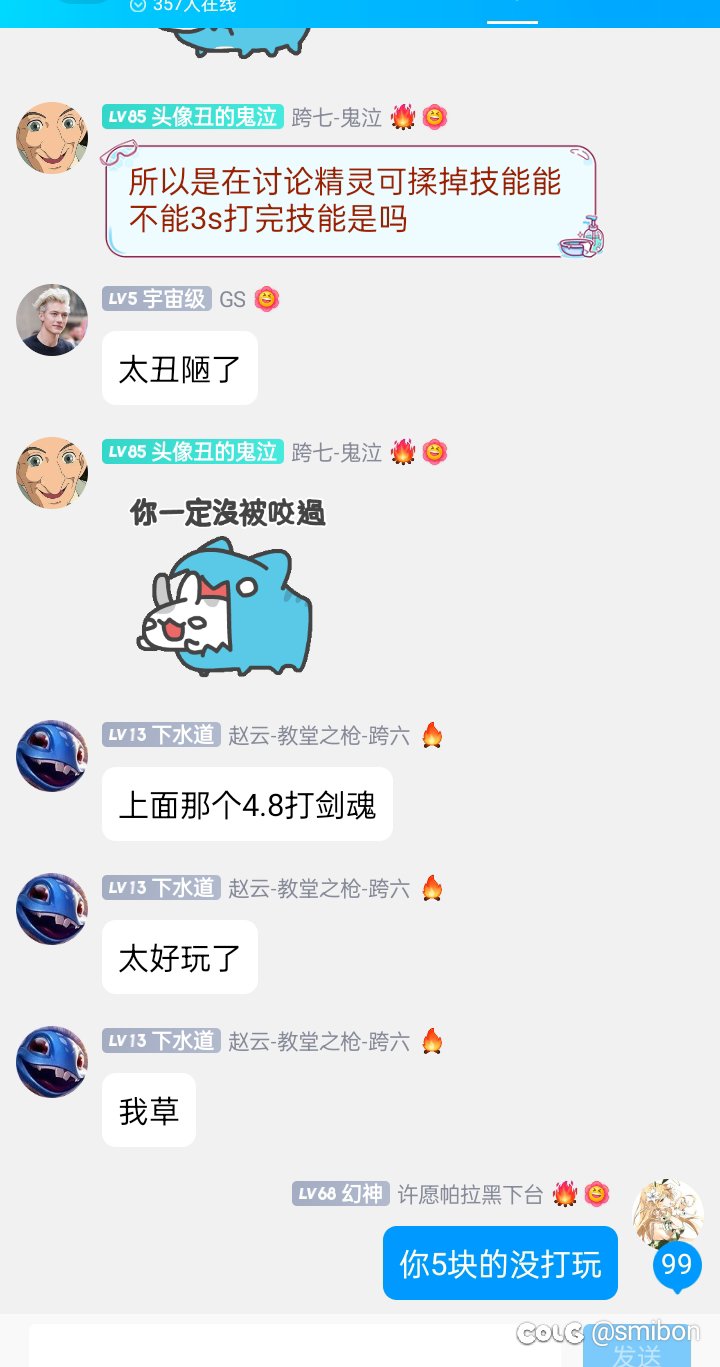Jump to the 99 unread messages bubble

tap(677, 1266)
